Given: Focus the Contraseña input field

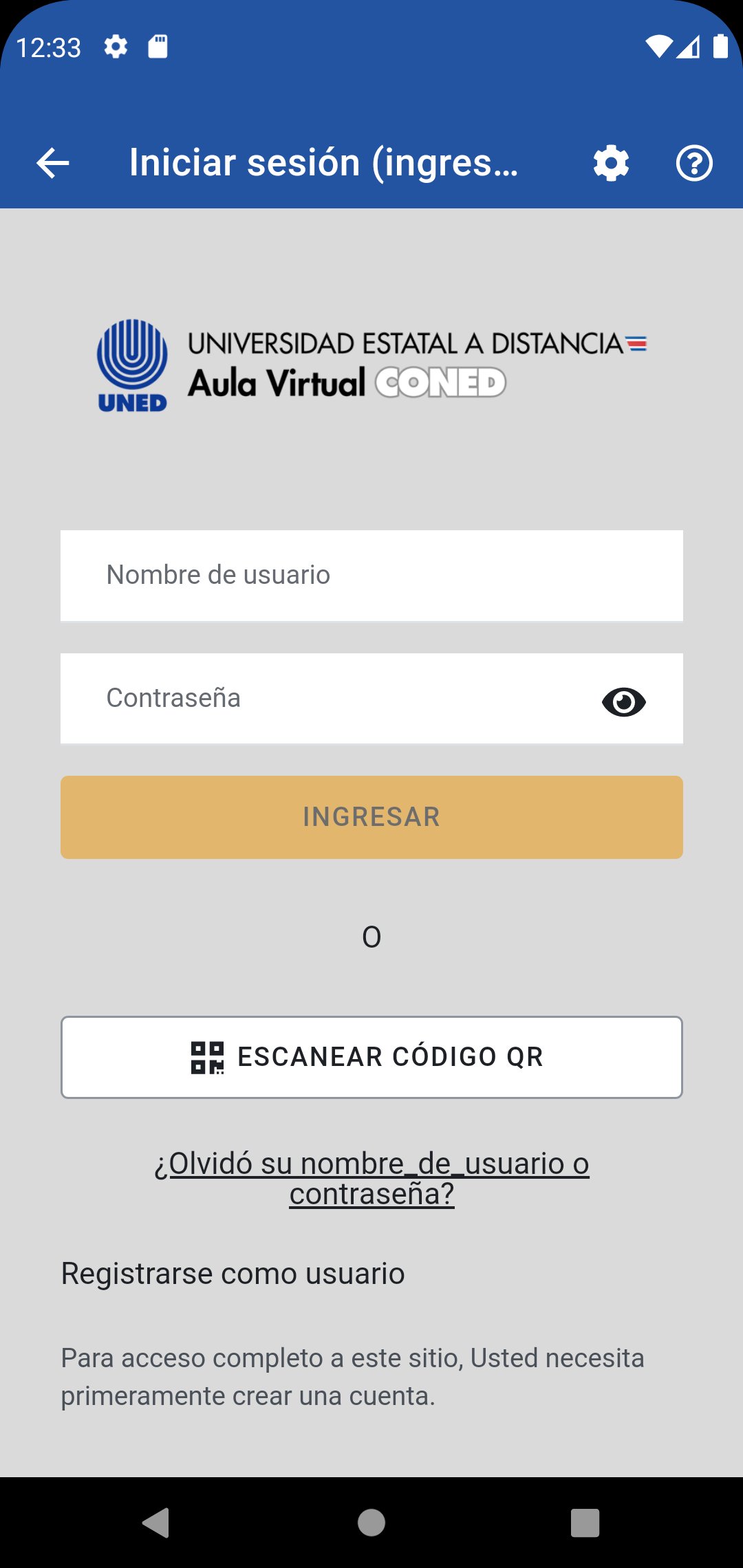Looking at the screenshot, I should (x=310, y=697).
